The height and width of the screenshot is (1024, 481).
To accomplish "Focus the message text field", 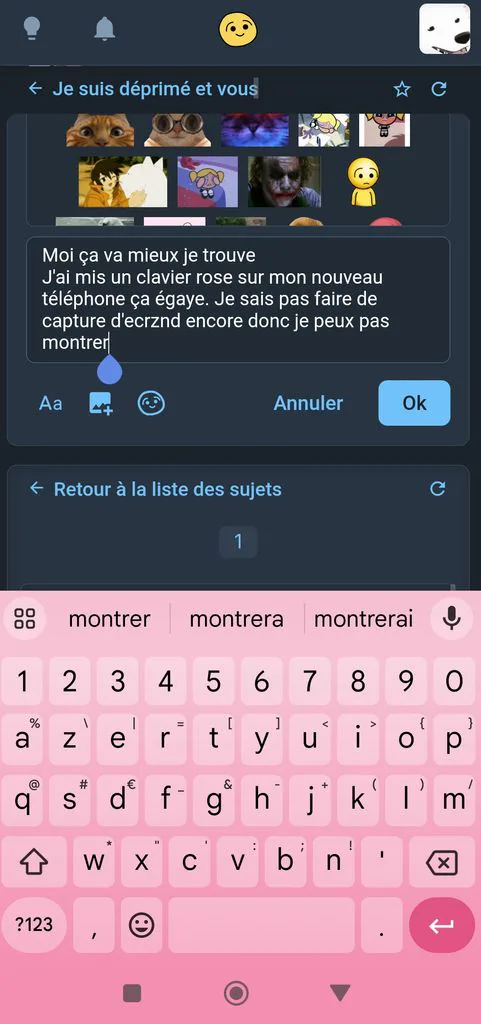I will tap(238, 300).
